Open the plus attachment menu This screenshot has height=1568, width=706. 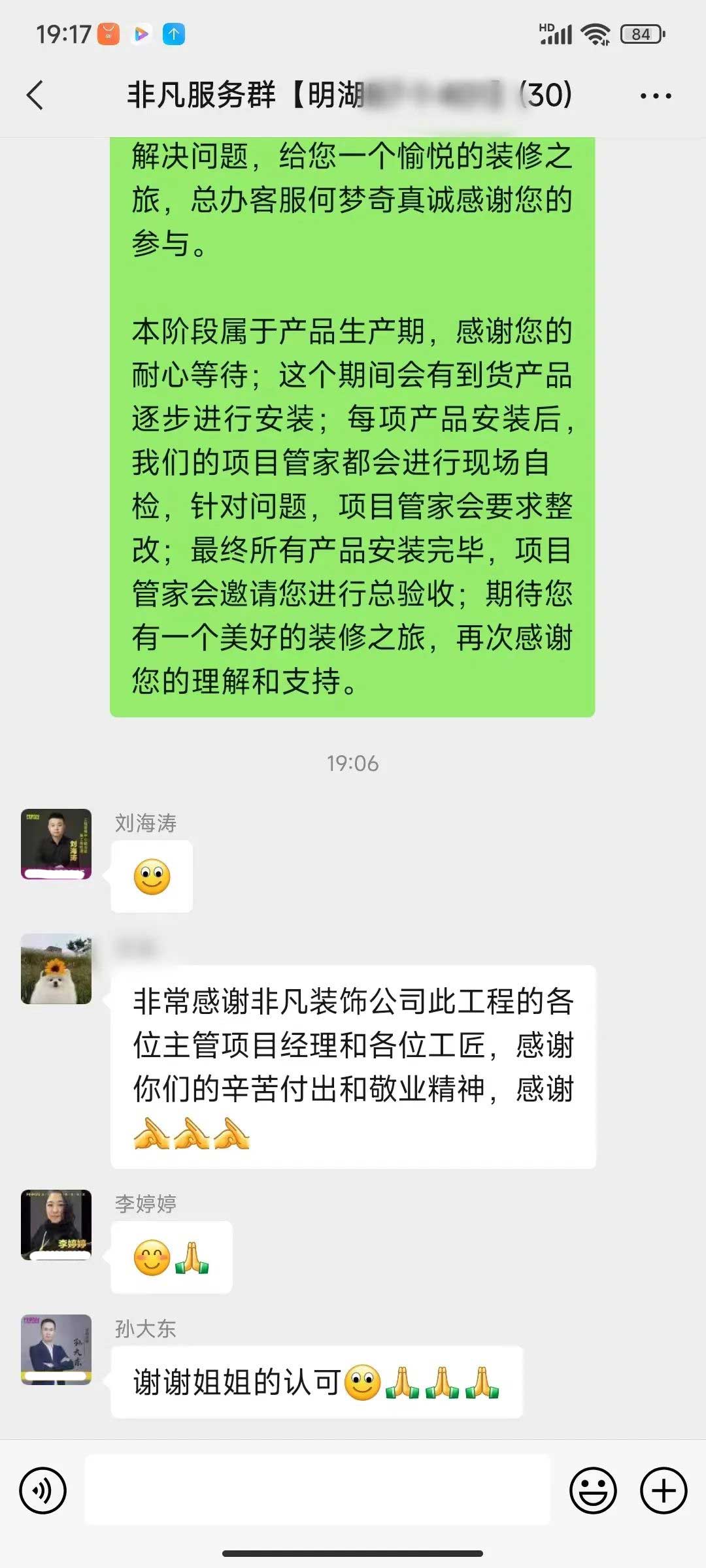coord(663,1491)
